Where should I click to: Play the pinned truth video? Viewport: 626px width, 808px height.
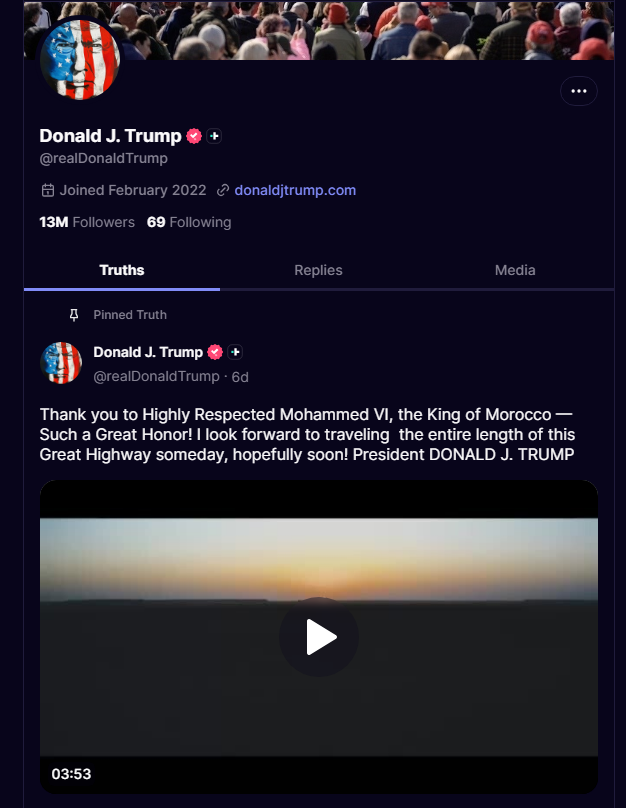[319, 637]
